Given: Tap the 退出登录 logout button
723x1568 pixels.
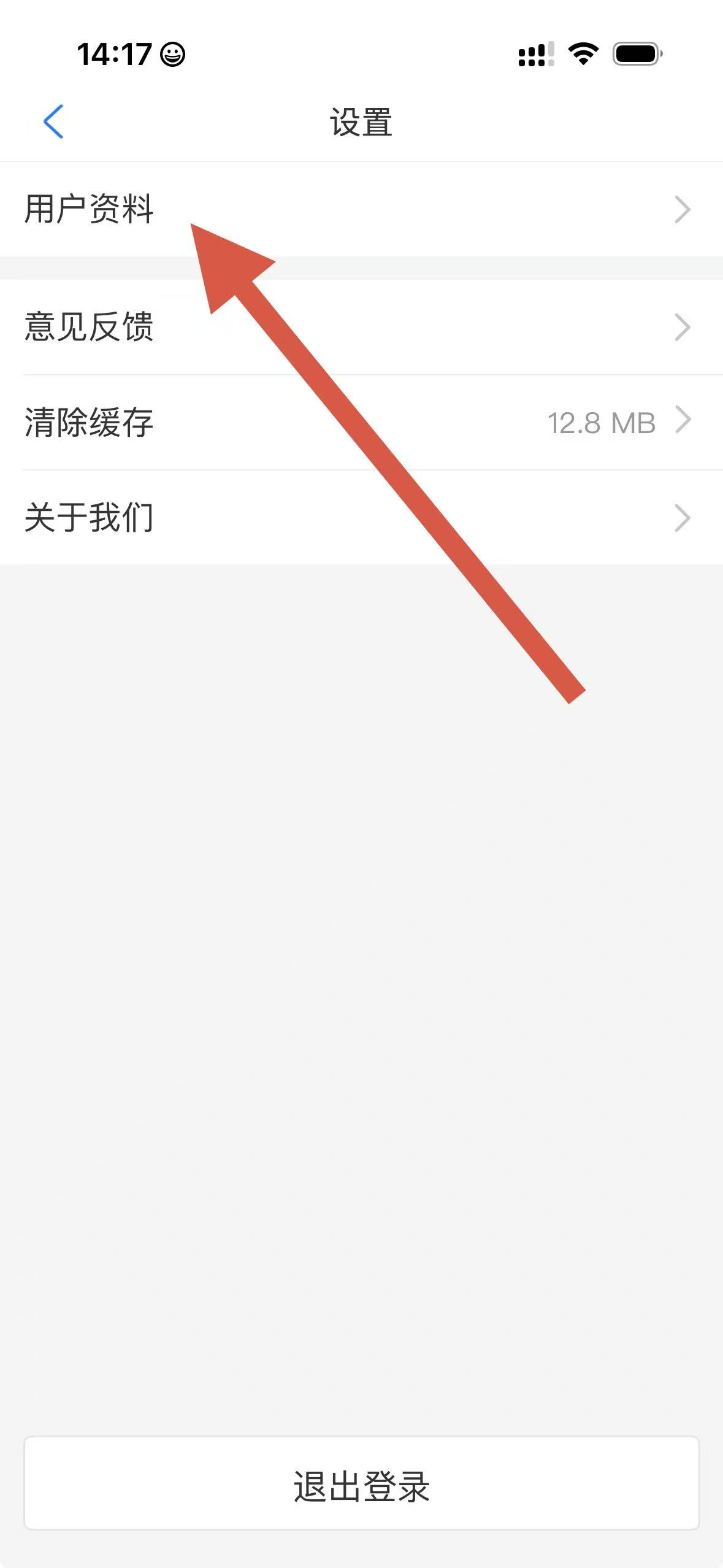Looking at the screenshot, I should pyautogui.click(x=361, y=1483).
